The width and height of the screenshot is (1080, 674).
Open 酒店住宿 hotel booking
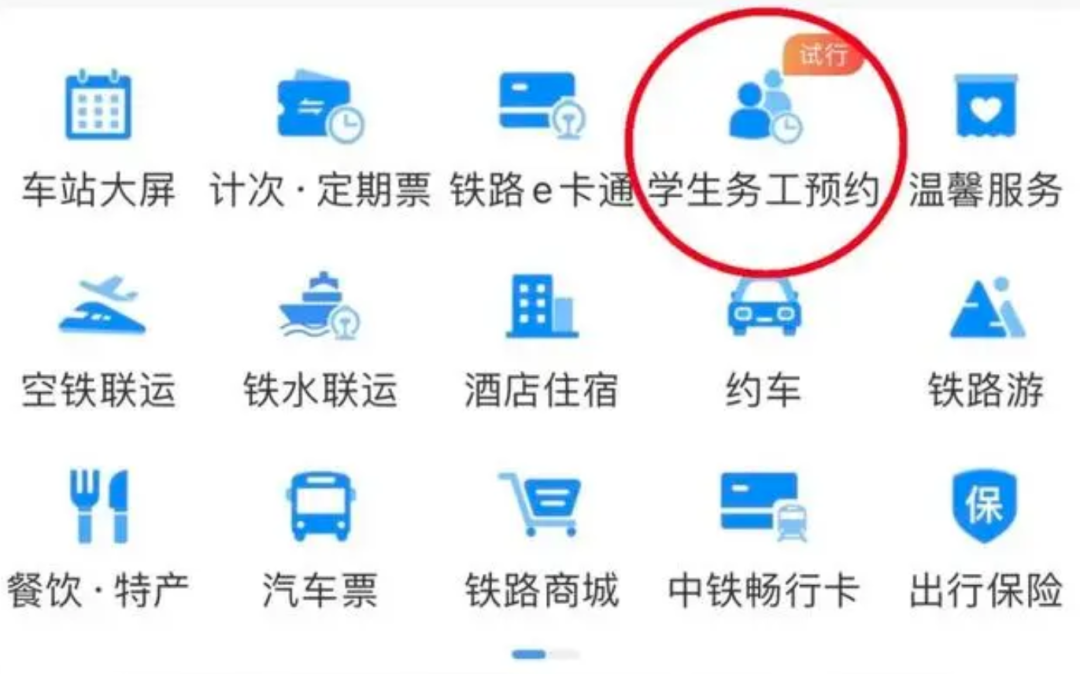[x=541, y=307]
